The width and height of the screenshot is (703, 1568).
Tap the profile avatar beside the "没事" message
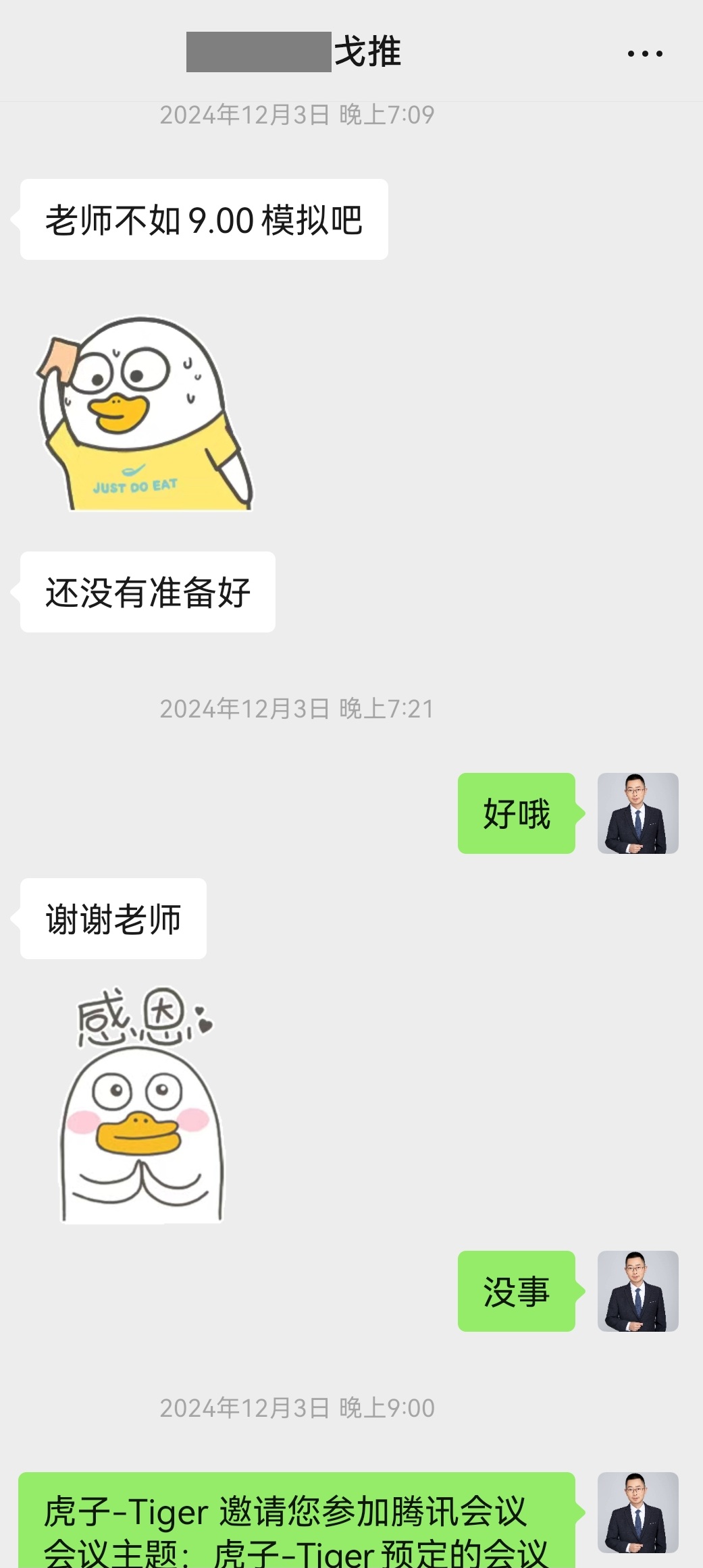coord(637,1291)
